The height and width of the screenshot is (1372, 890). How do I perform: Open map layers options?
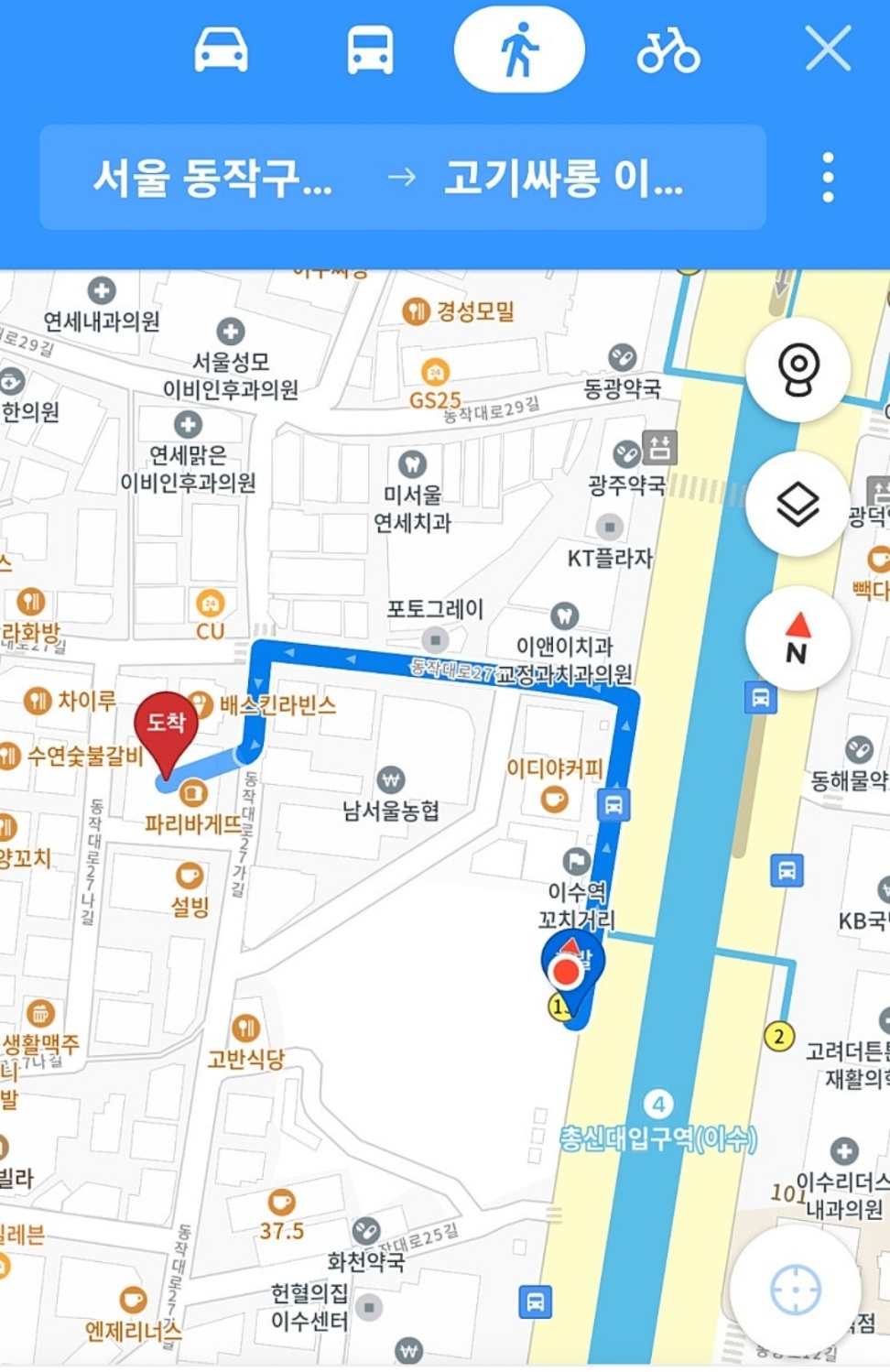798,504
